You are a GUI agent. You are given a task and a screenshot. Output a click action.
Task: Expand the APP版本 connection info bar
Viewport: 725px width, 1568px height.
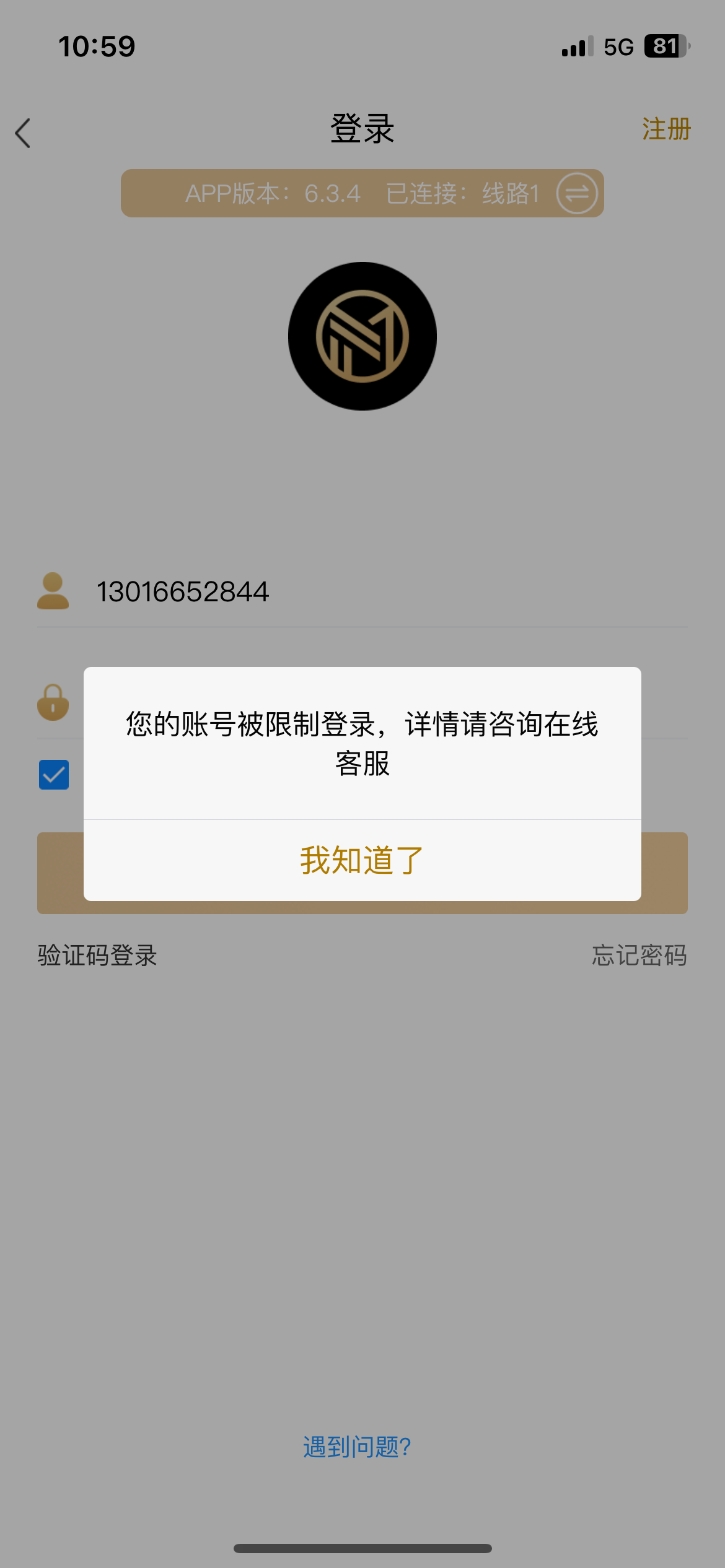362,193
